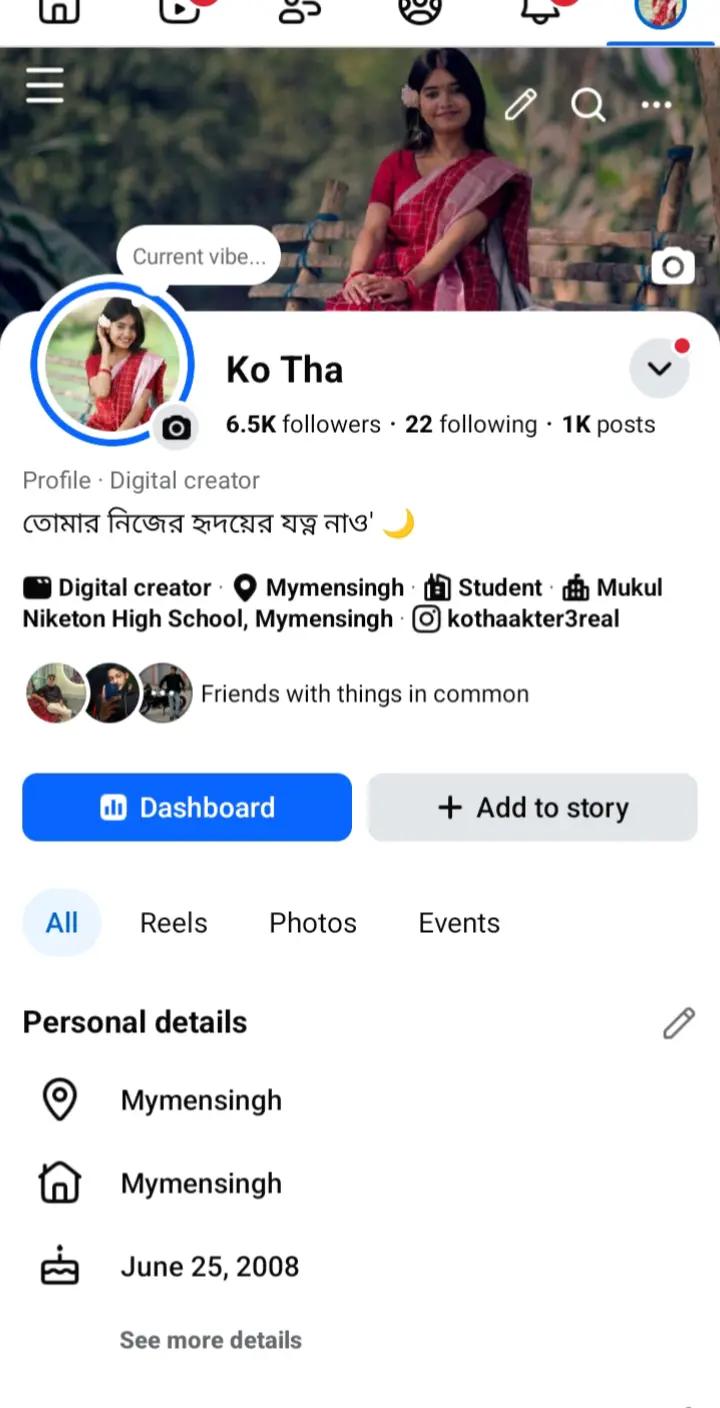This screenshot has height=1408, width=720.
Task: Open the notifications bell in top bar
Action: coord(541,10)
